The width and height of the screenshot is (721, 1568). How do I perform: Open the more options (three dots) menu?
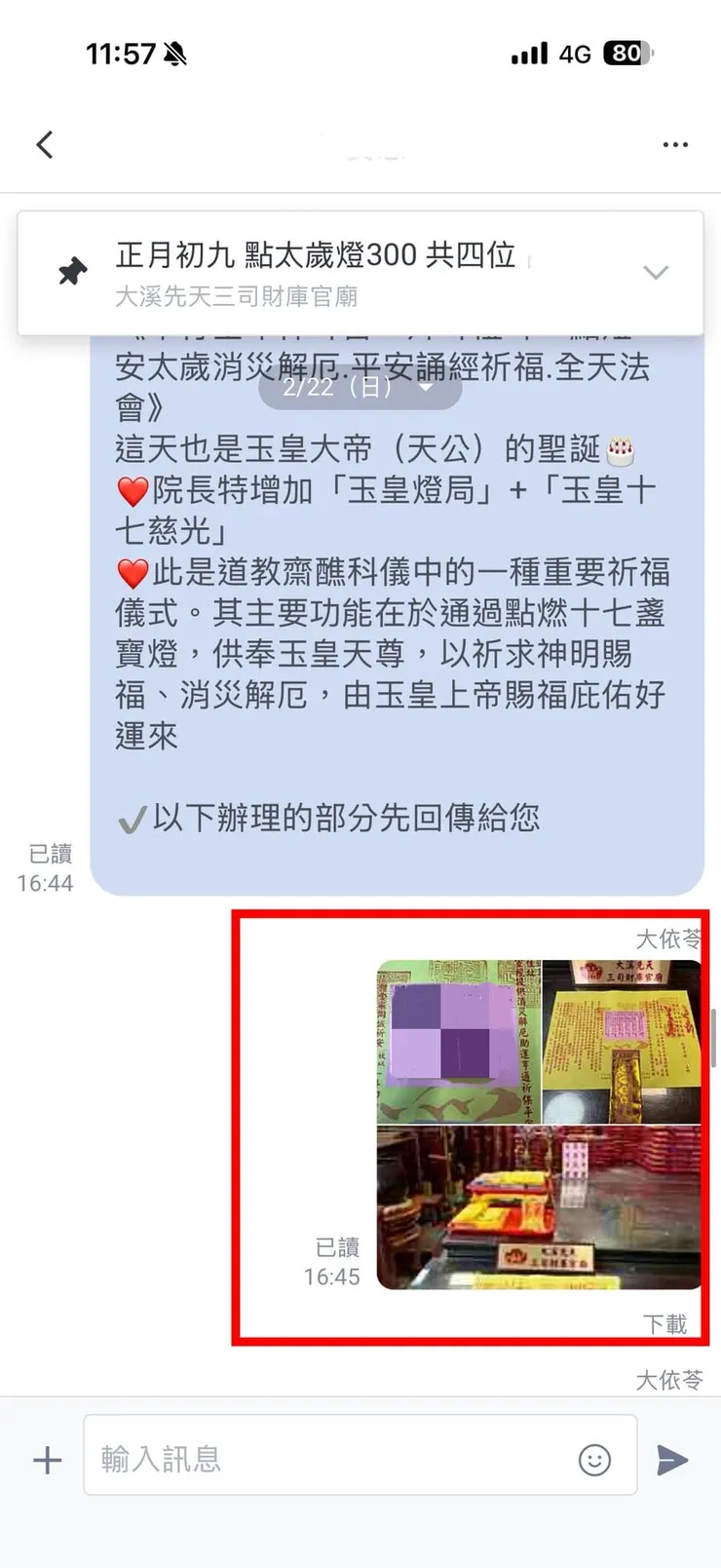[675, 143]
